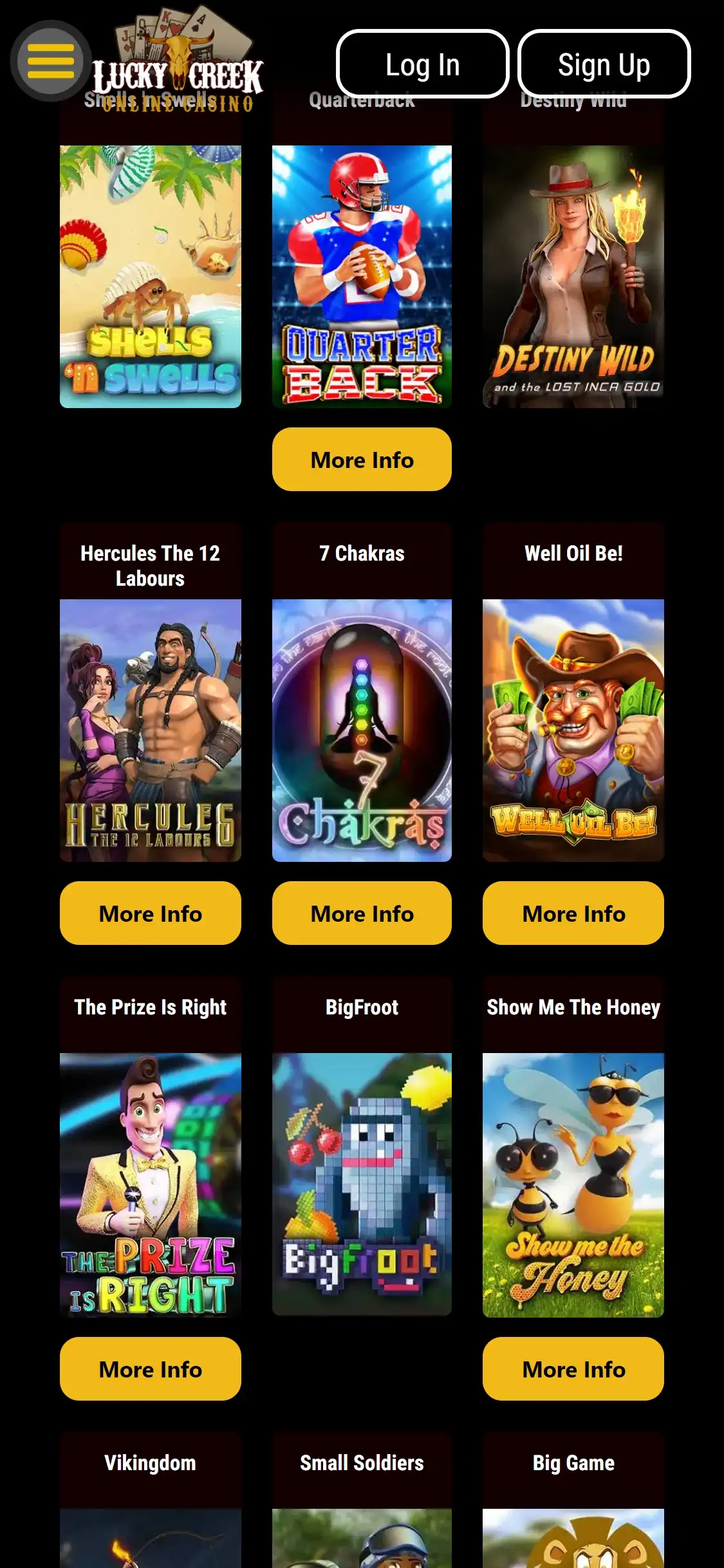Click More Info under Show Me The Honey

pyautogui.click(x=573, y=1368)
